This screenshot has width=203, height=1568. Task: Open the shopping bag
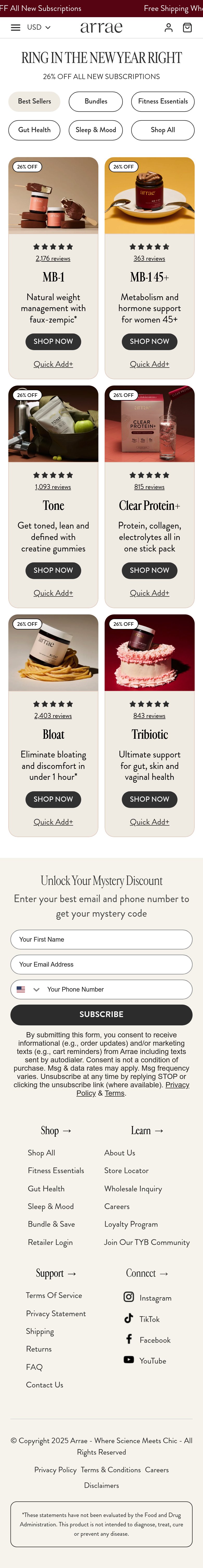[x=187, y=27]
